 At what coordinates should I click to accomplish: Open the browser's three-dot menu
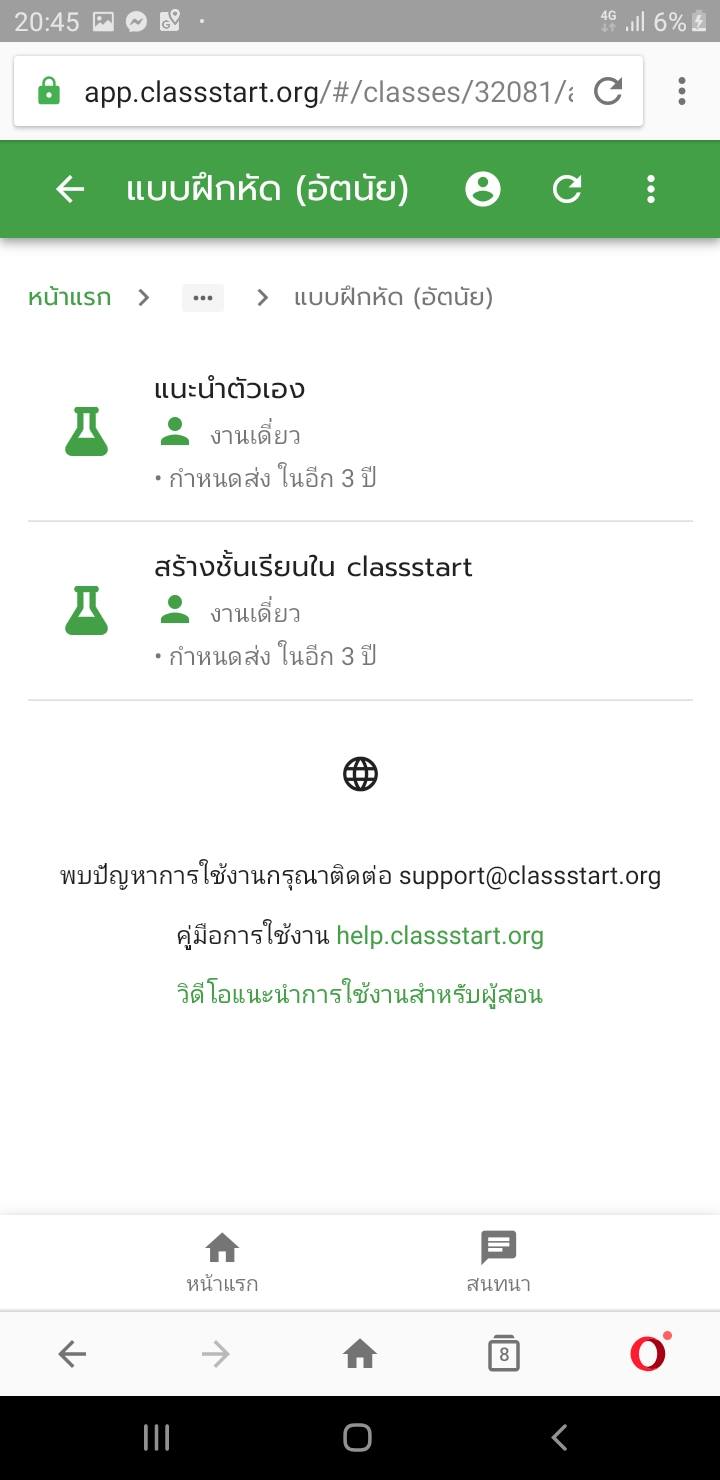682,92
